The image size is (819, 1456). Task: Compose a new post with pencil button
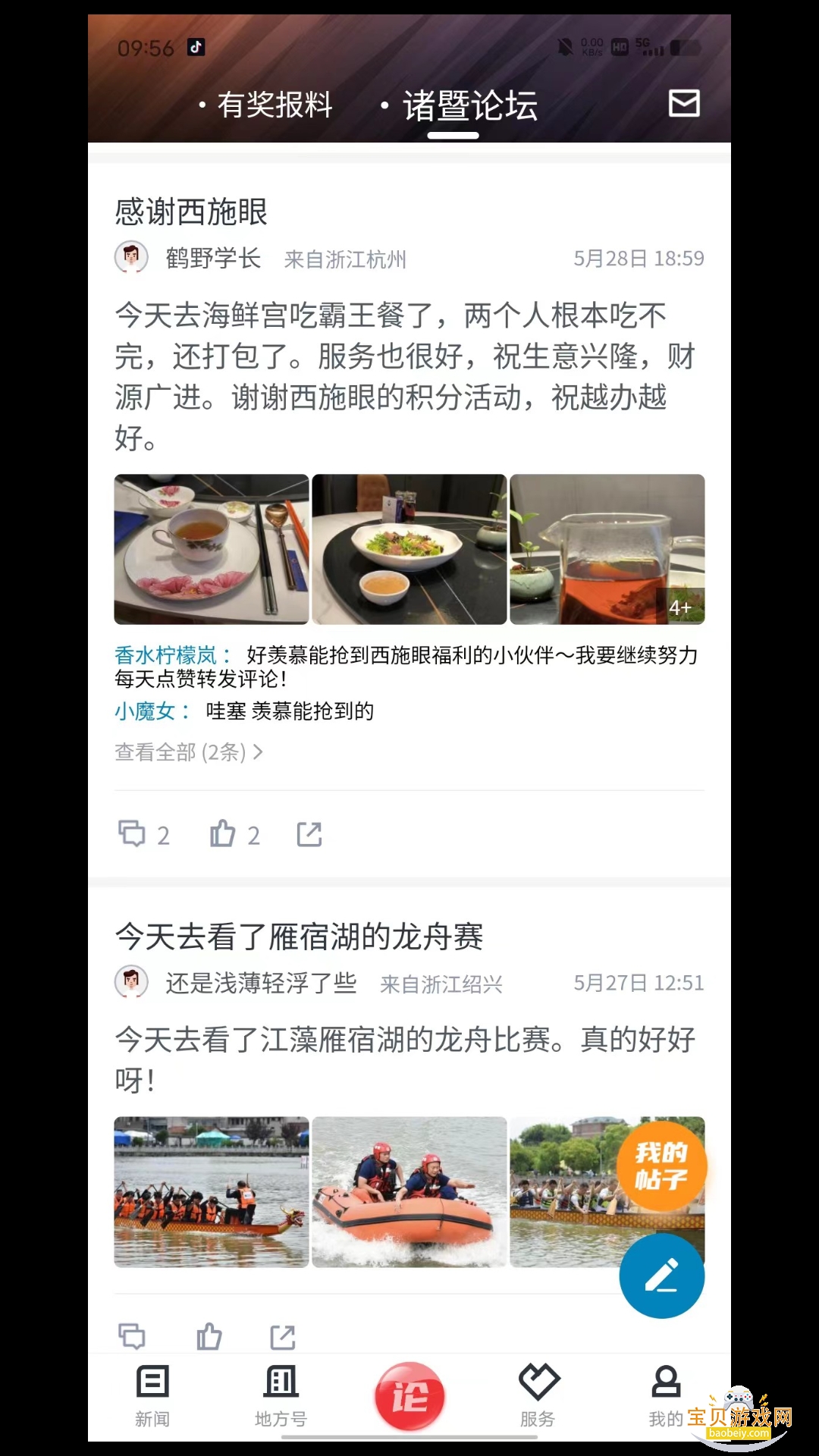click(661, 1276)
